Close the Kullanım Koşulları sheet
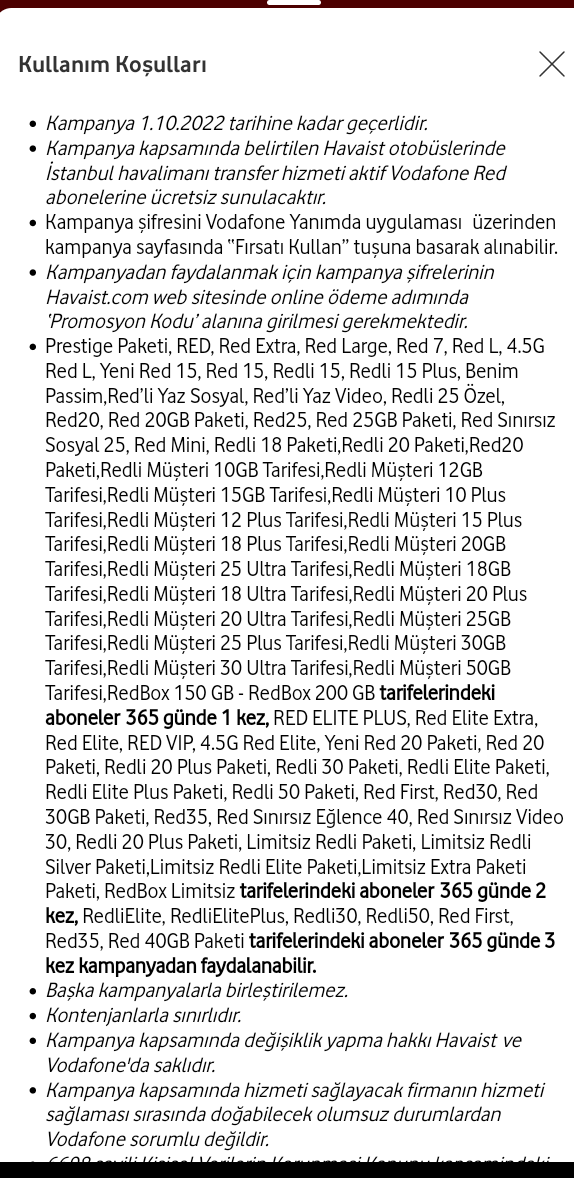This screenshot has height=1178, width=574. point(551,65)
